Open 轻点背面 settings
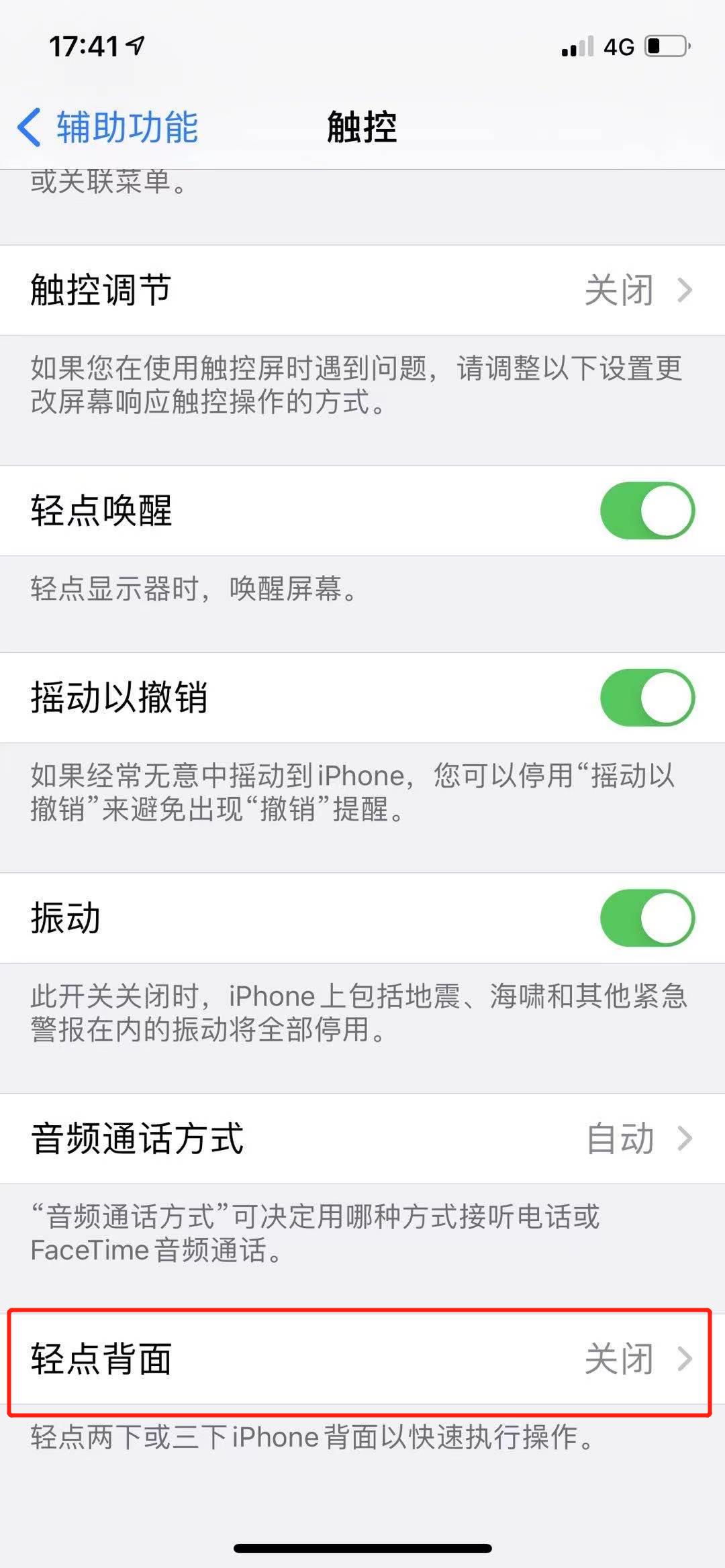Screen dimensions: 725x1568 point(362,1359)
